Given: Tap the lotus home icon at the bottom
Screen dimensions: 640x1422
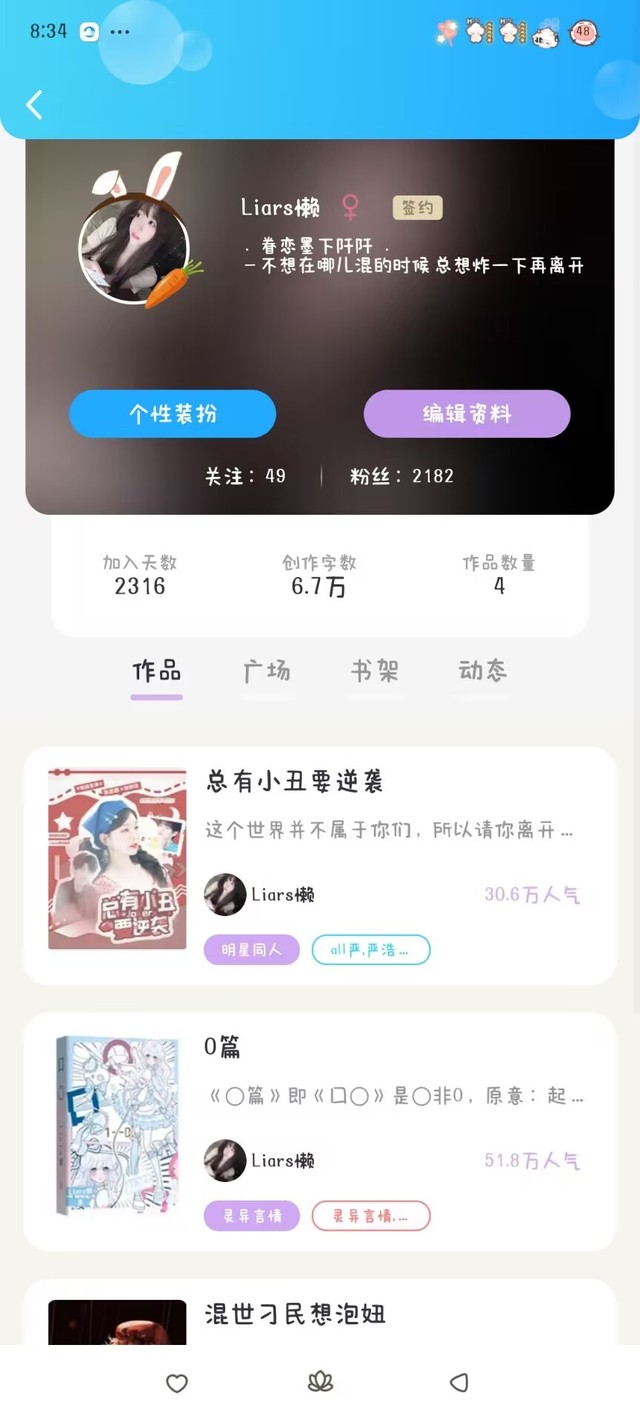Looking at the screenshot, I should click(x=320, y=1383).
